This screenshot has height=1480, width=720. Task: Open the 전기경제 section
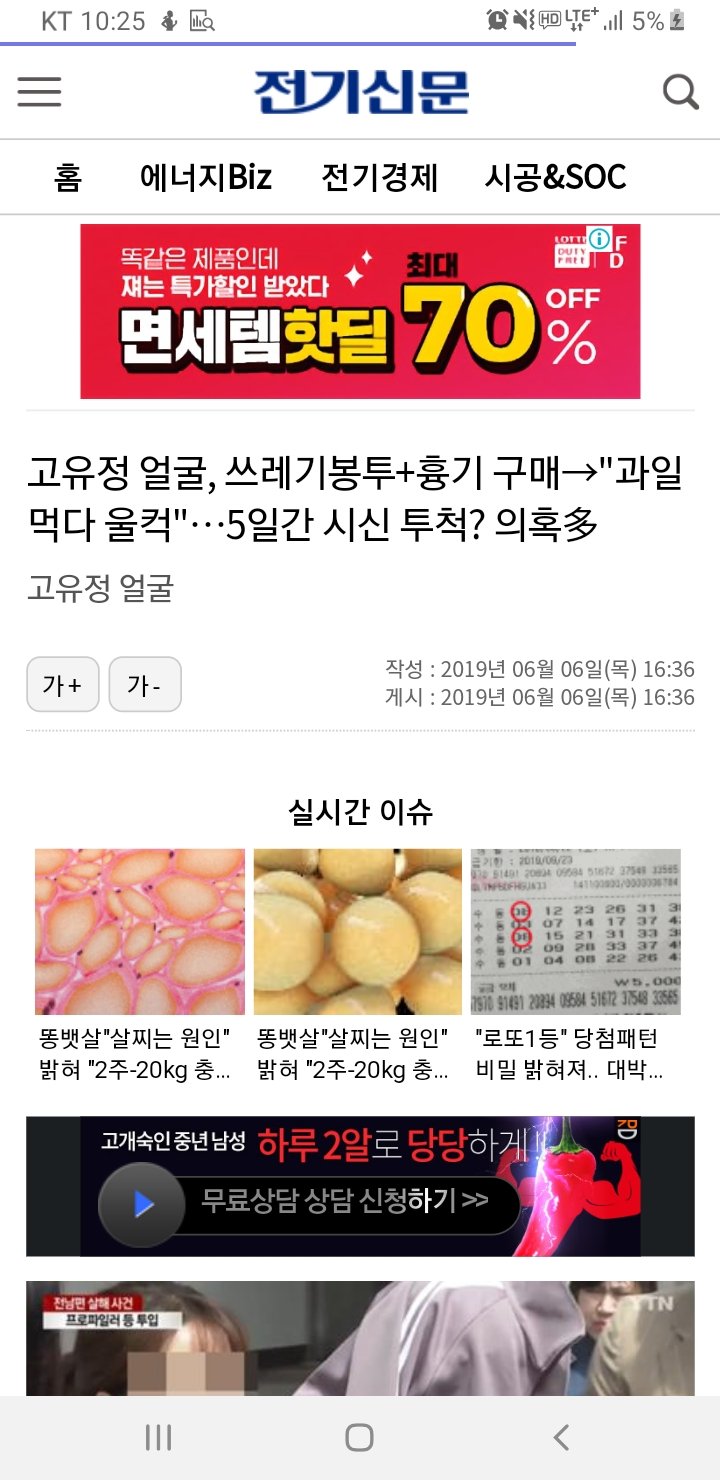(x=380, y=178)
